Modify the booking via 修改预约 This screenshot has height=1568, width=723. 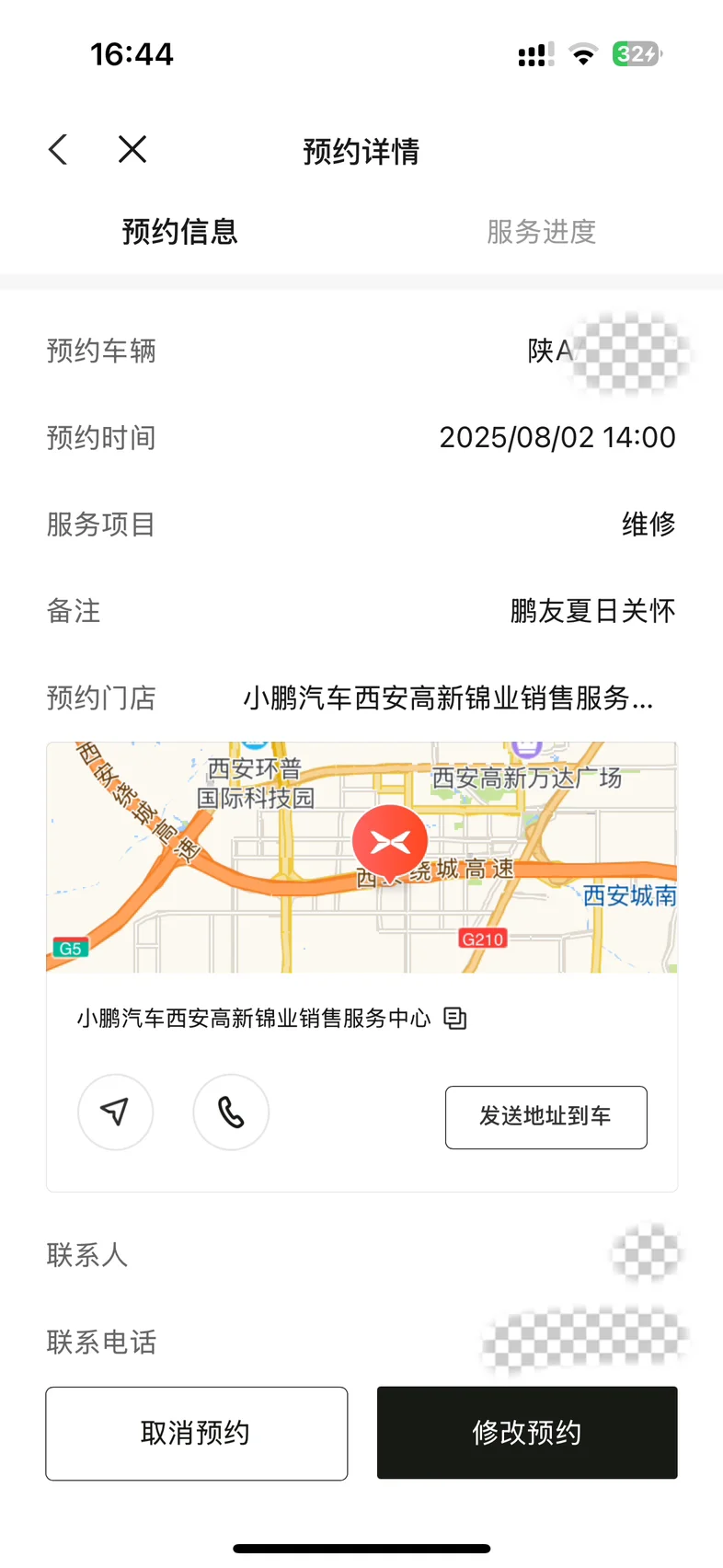click(527, 1433)
